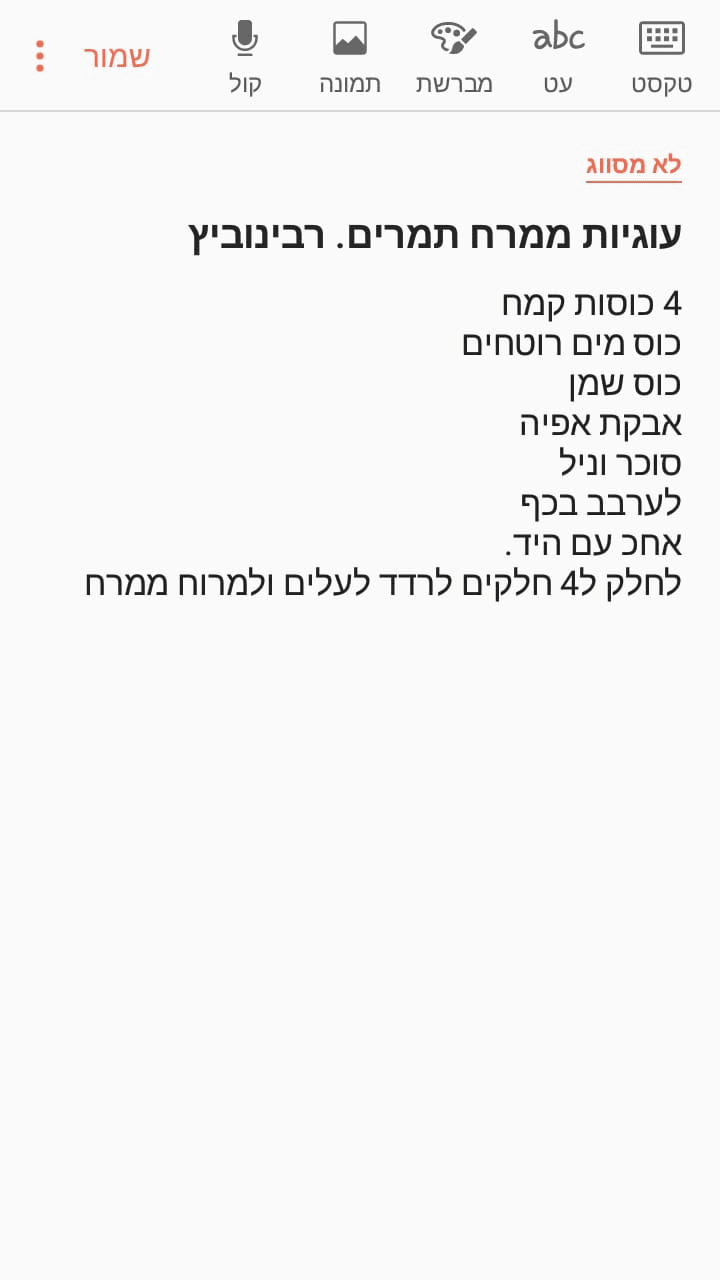Switch to keyboard text mode טקסט
Image resolution: width=720 pixels, height=1280 pixels.
(661, 58)
